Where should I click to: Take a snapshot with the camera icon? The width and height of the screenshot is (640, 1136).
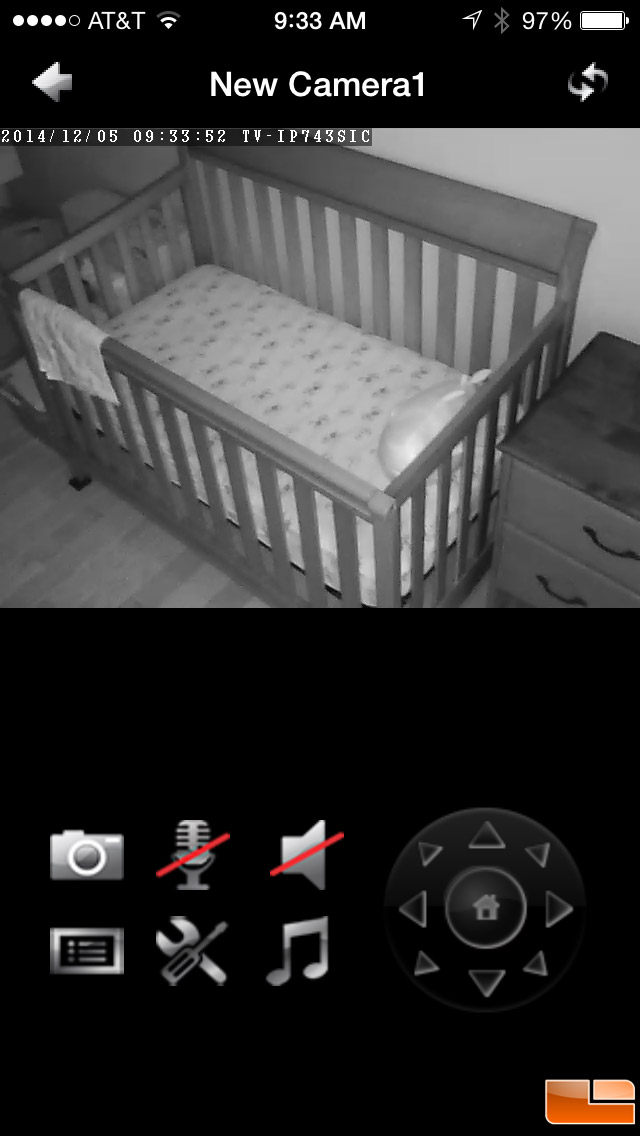pos(87,856)
